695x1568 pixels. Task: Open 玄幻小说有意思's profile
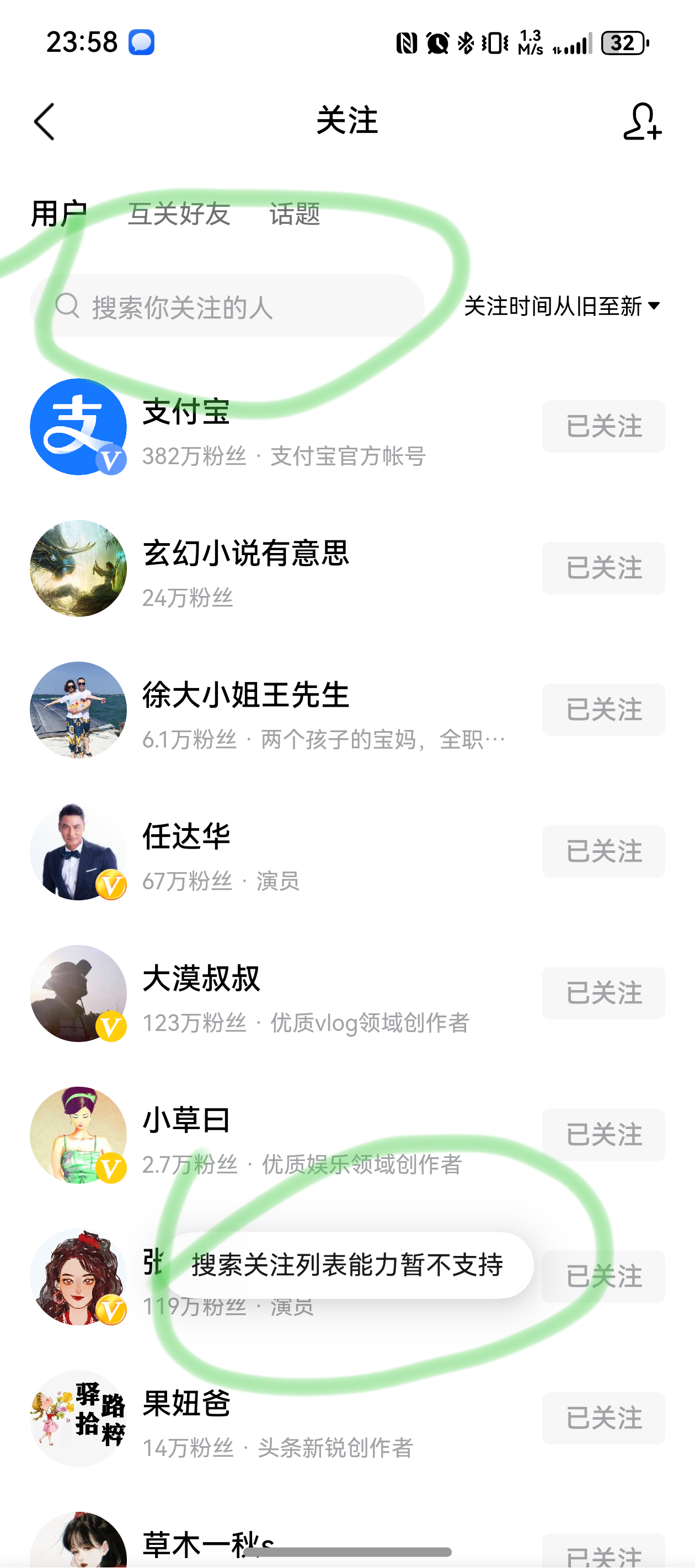[245, 554]
